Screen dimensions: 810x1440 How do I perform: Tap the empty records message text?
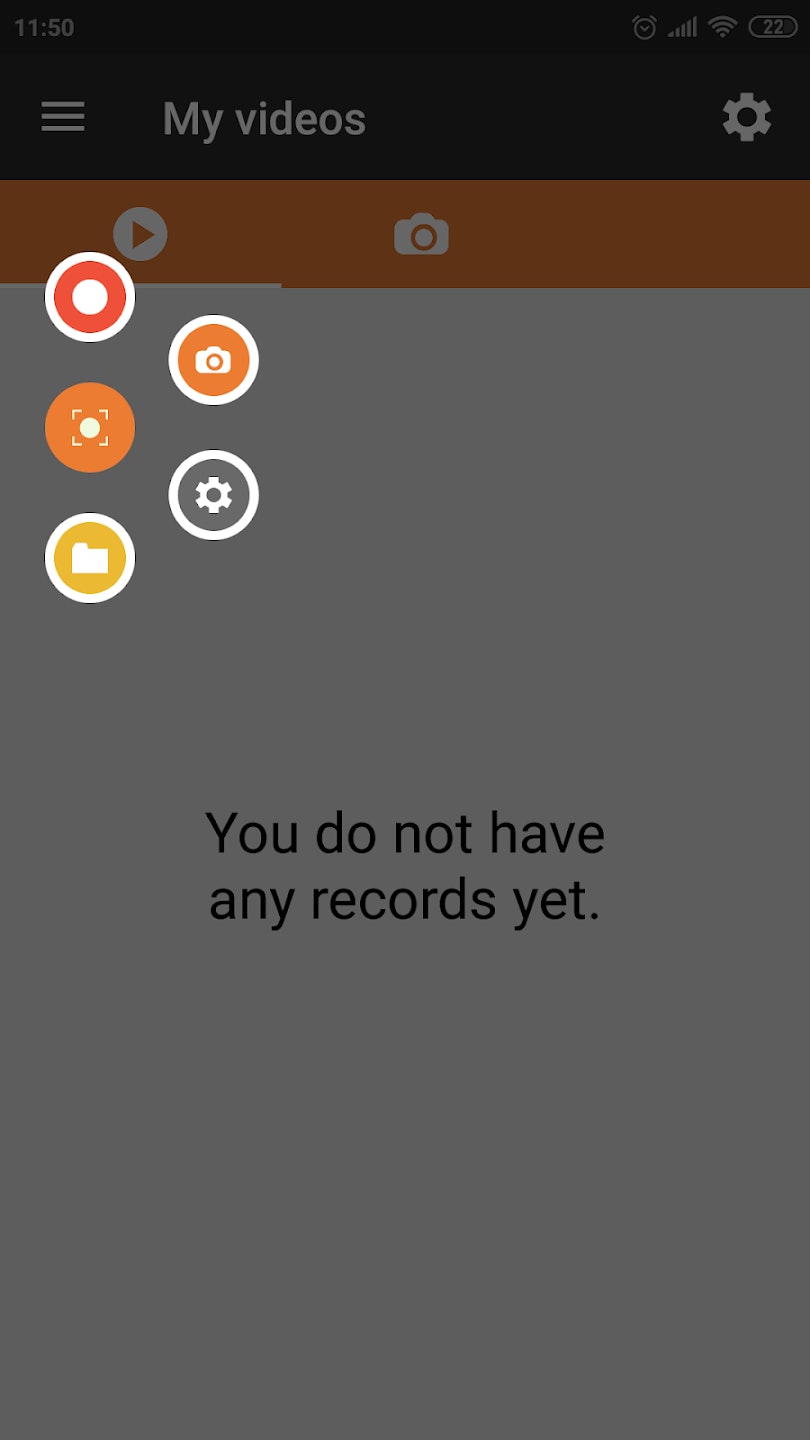(404, 865)
